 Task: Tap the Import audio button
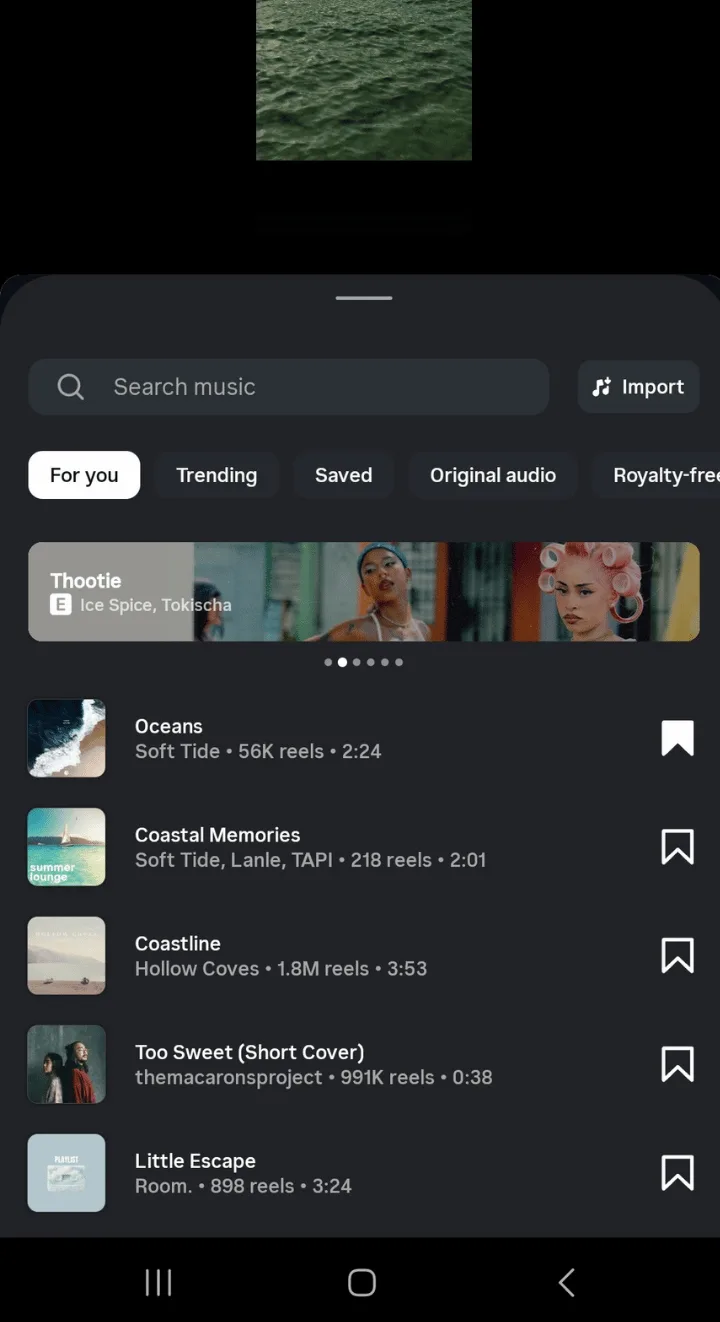pos(638,387)
